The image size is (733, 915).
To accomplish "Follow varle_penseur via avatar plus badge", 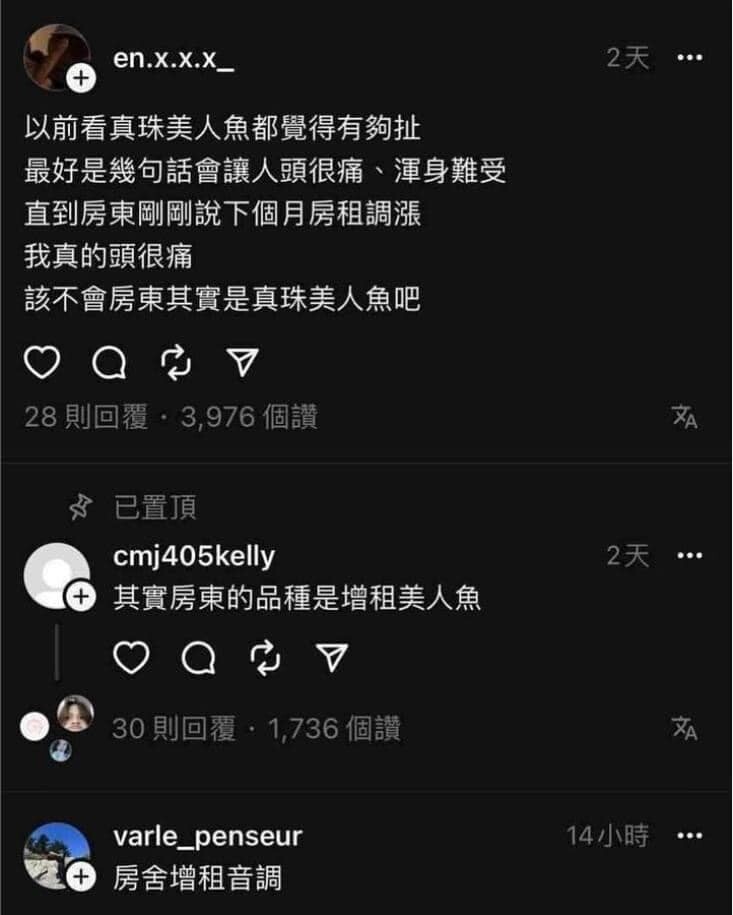I will pyautogui.click(x=82, y=877).
